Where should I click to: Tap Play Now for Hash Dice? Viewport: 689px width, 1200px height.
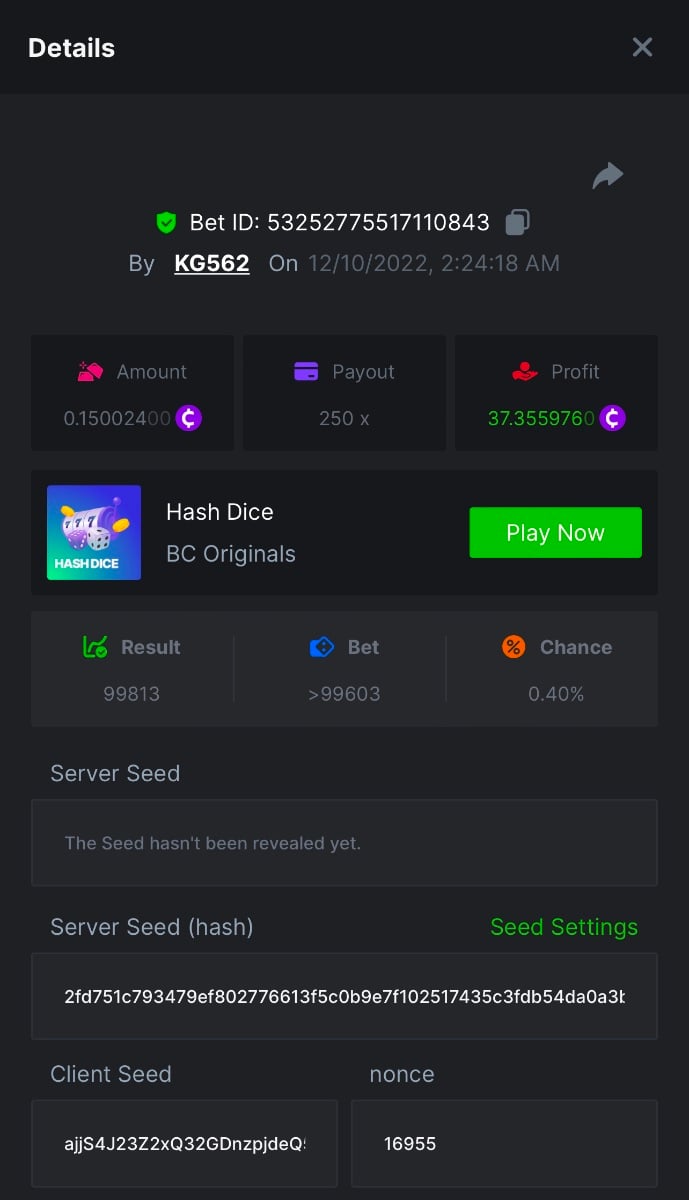point(555,533)
